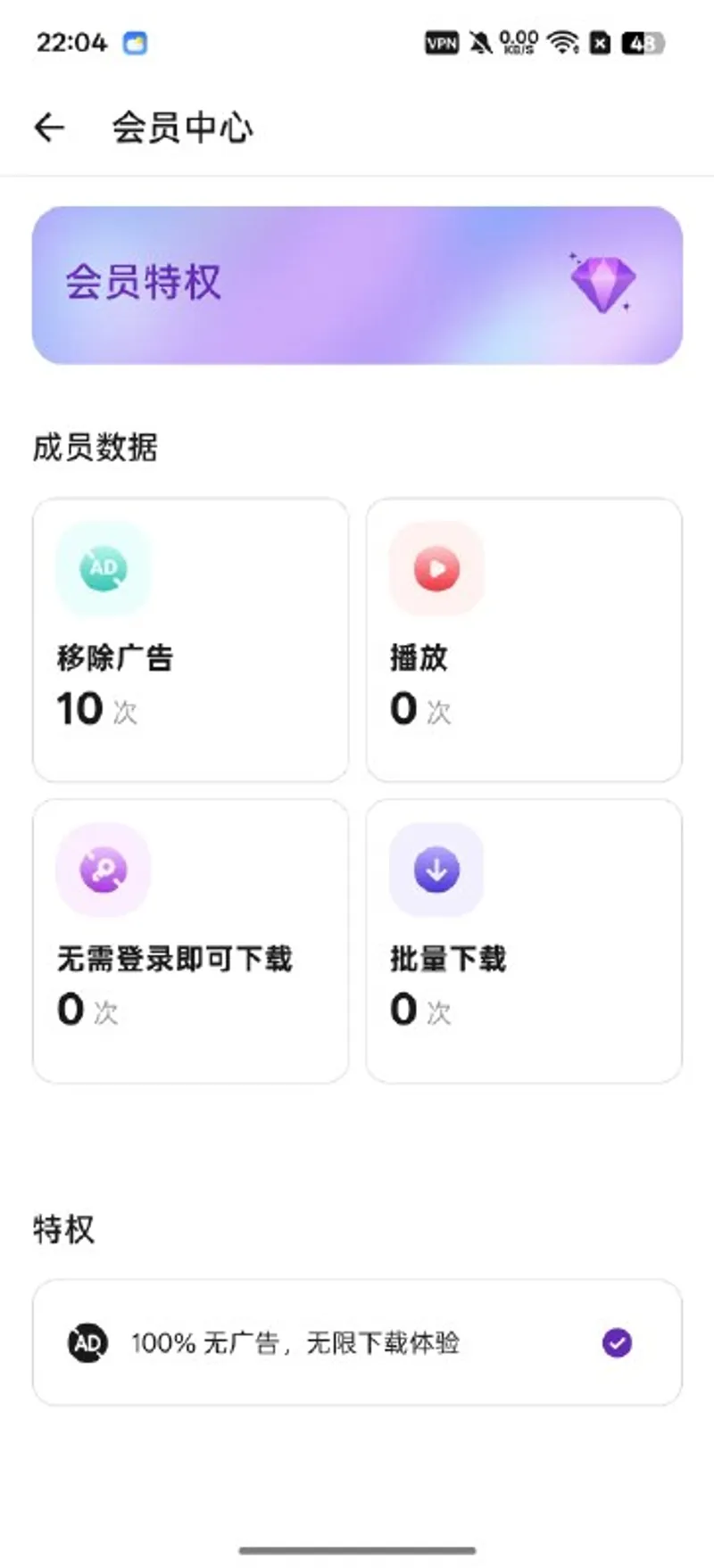Tap the 会员中心 title text
Screen dimensions: 714x1568
click(x=181, y=128)
